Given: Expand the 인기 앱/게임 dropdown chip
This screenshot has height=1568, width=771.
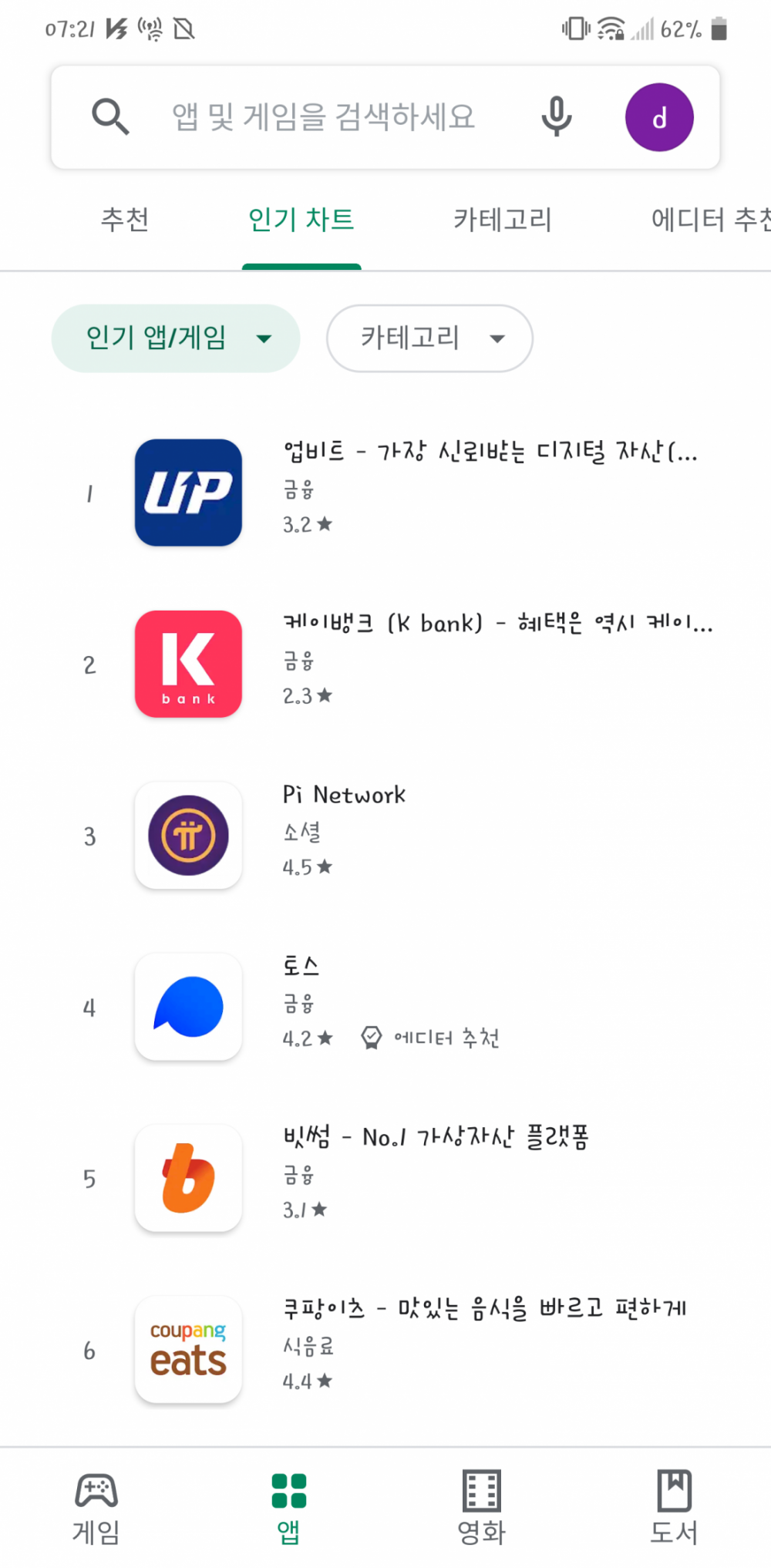Looking at the screenshot, I should click(176, 338).
